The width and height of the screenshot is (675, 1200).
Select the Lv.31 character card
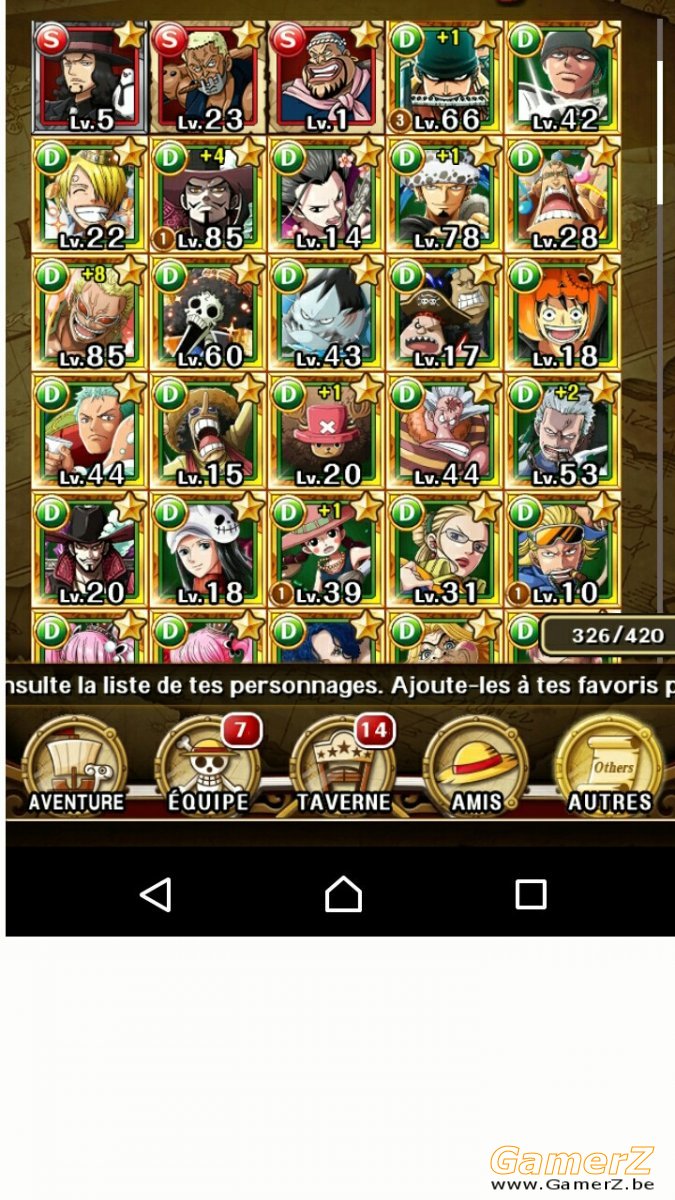click(x=445, y=550)
